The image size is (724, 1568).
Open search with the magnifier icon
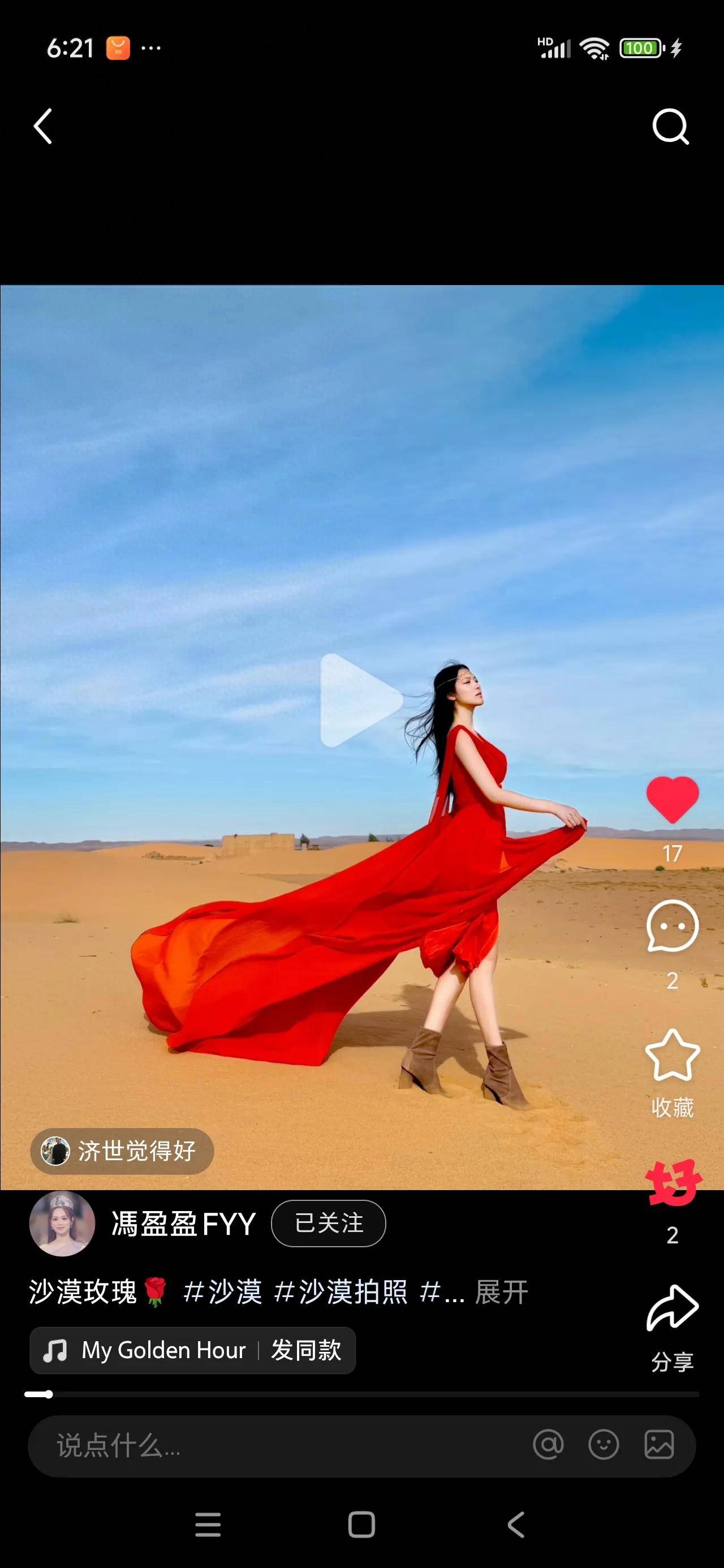click(x=670, y=127)
